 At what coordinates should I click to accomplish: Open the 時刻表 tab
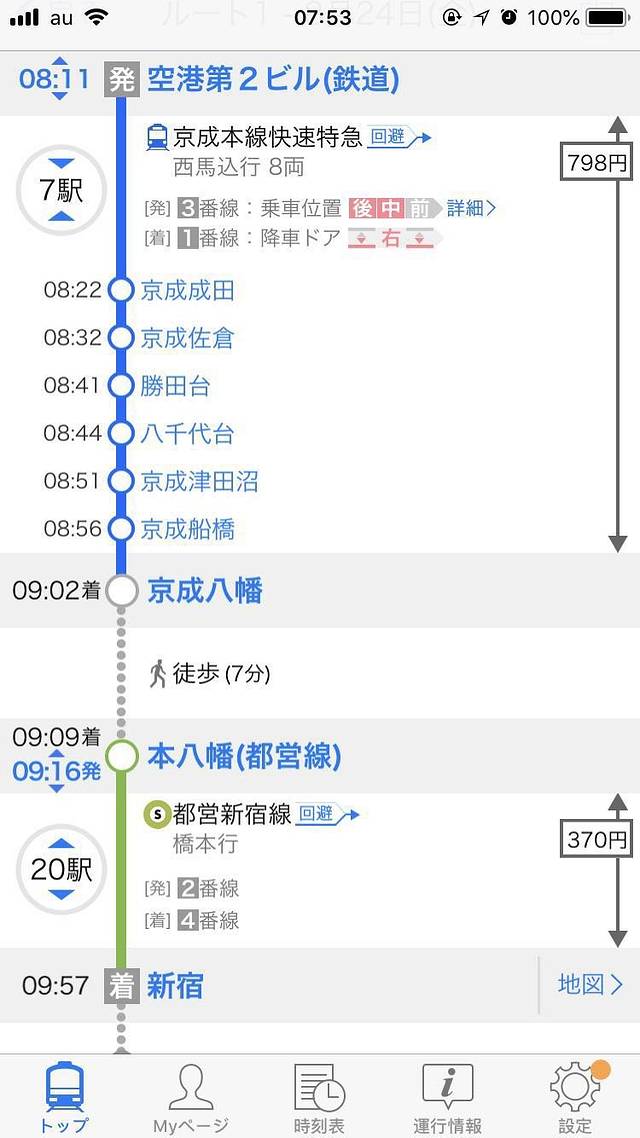coord(319,1096)
